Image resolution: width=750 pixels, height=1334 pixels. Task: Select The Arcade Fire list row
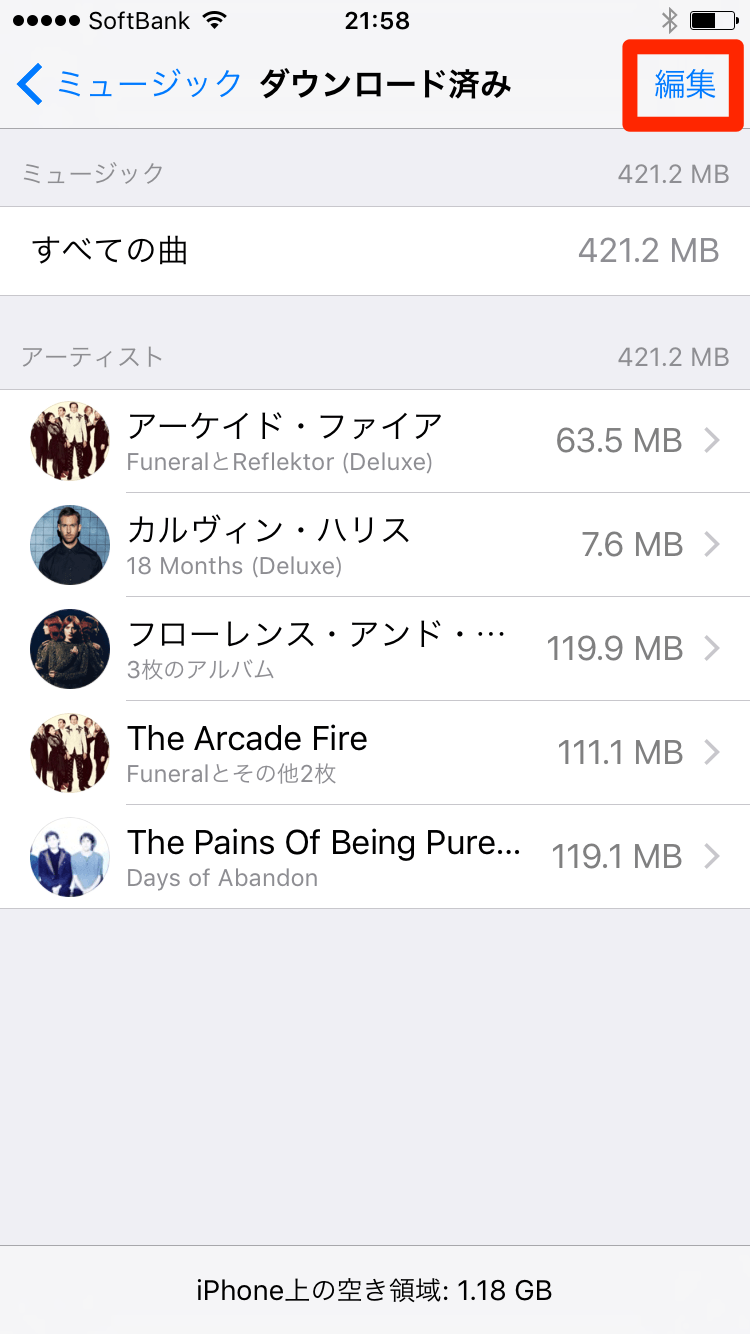tap(375, 753)
